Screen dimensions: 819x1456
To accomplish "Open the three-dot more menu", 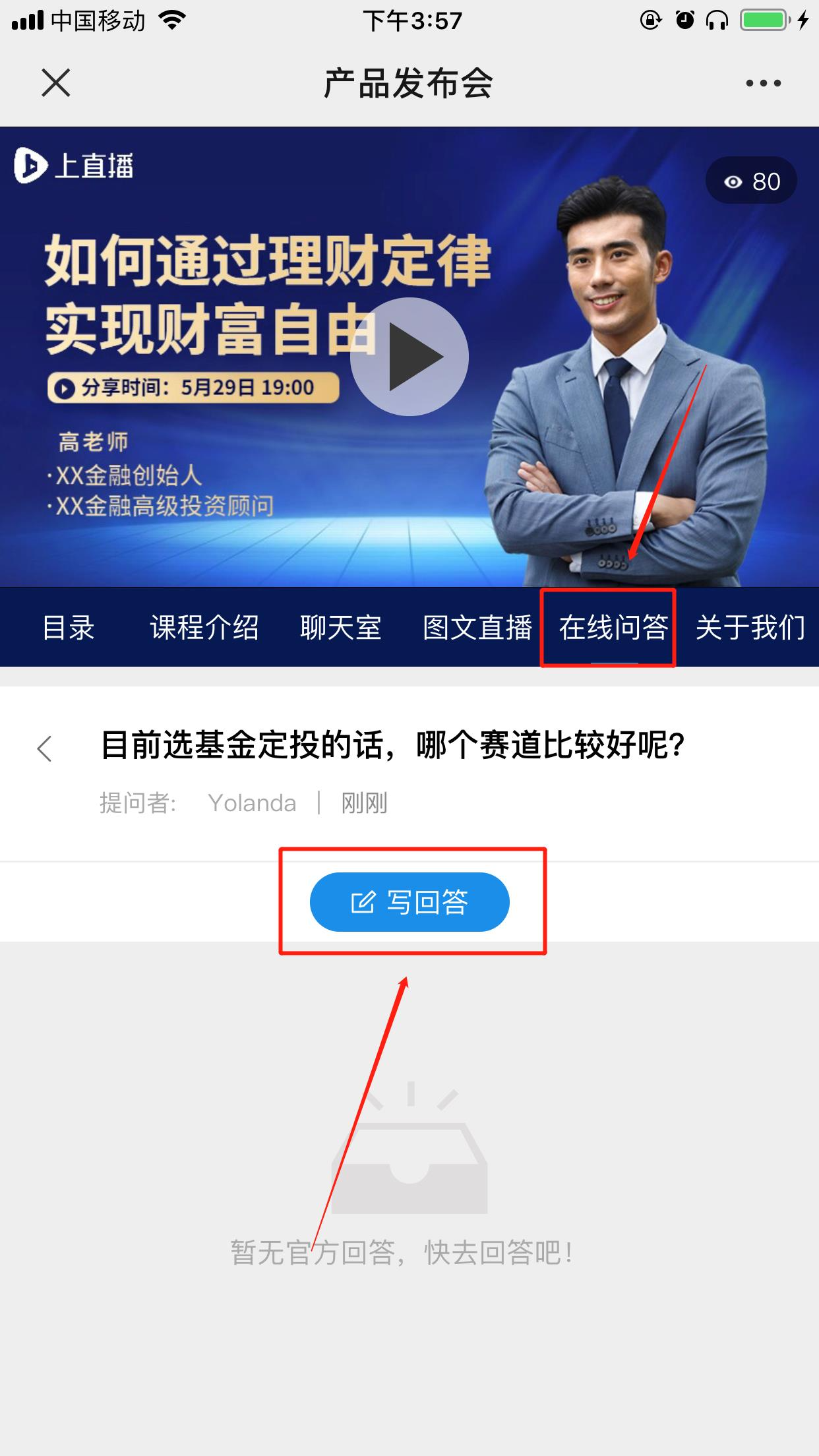I will pos(763,83).
